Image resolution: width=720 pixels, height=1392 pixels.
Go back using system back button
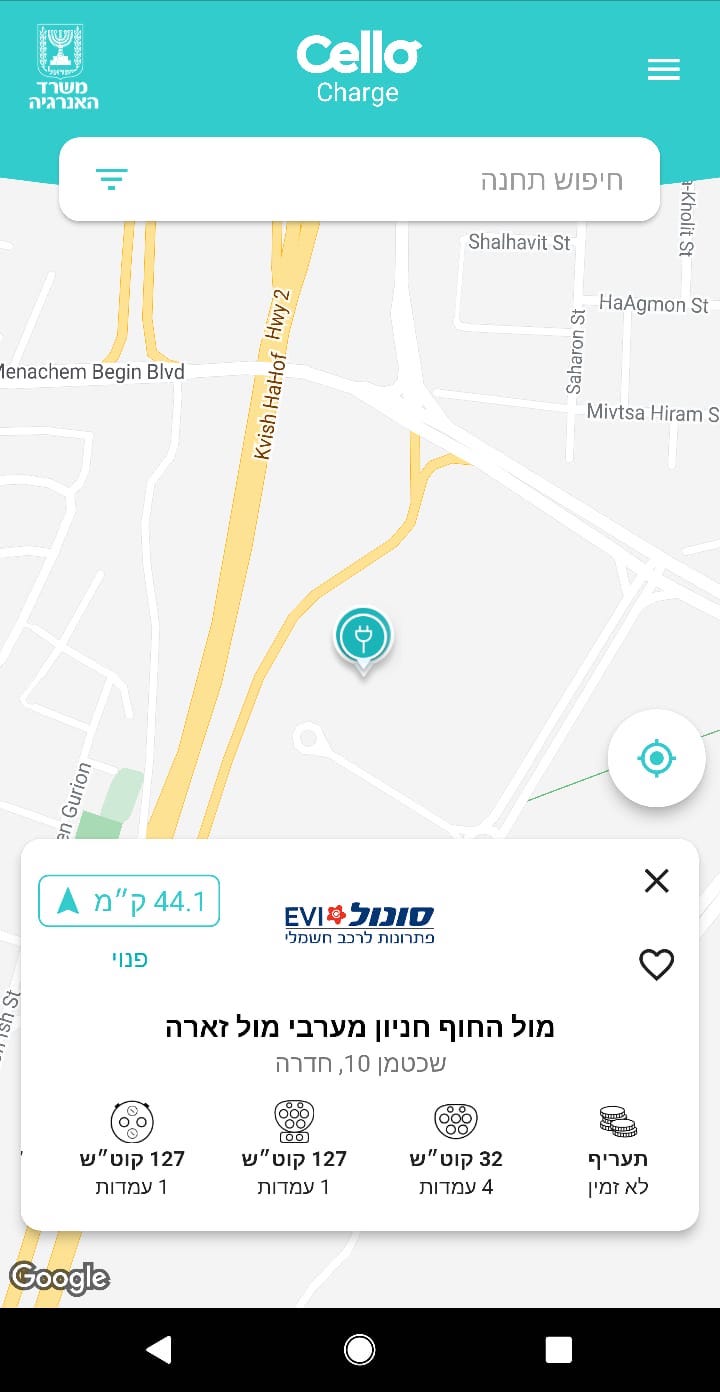tap(159, 1349)
